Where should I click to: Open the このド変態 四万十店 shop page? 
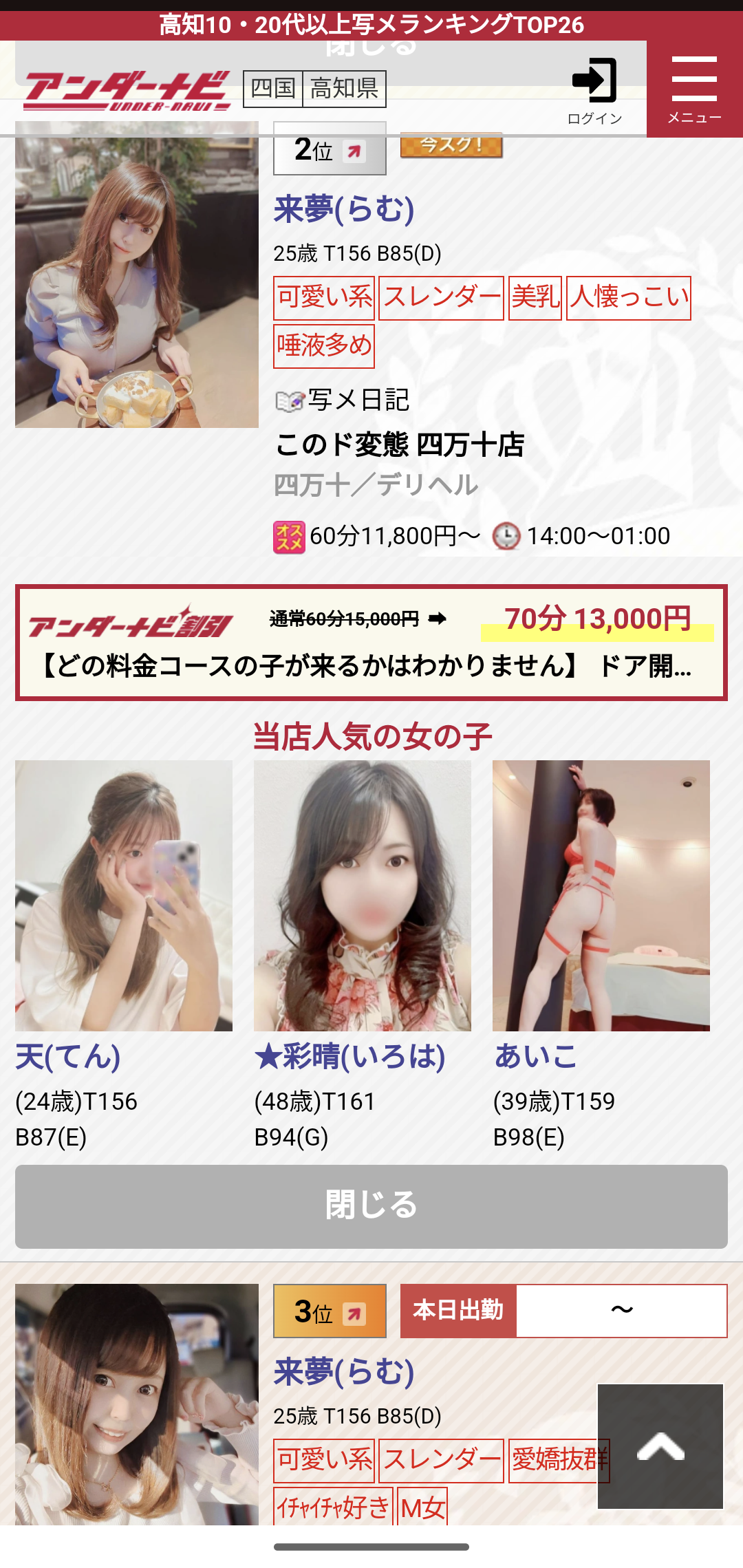point(400,445)
